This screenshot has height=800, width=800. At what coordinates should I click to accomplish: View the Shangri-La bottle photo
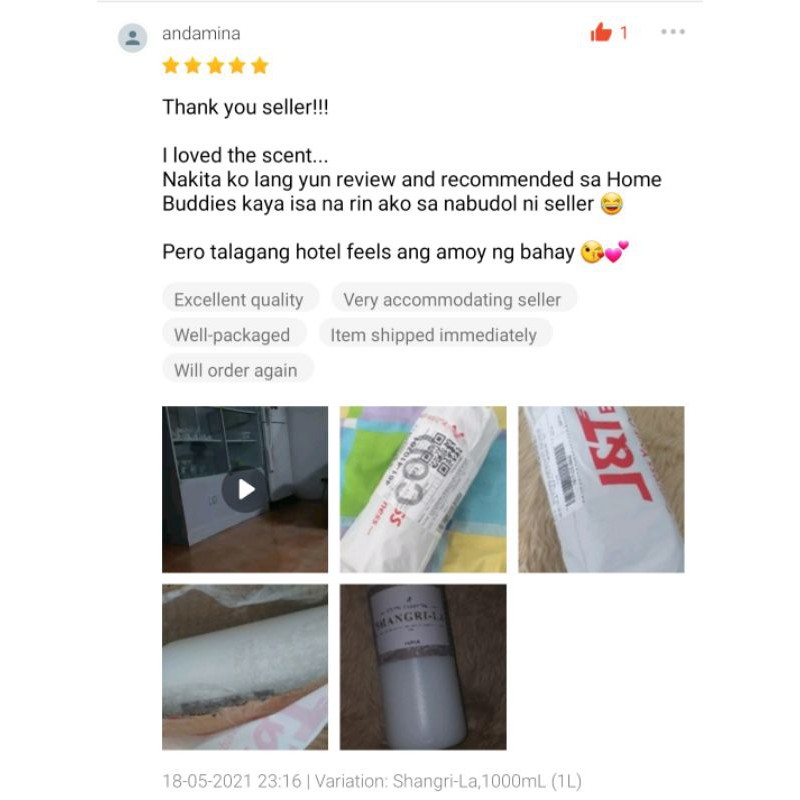pyautogui.click(x=423, y=667)
